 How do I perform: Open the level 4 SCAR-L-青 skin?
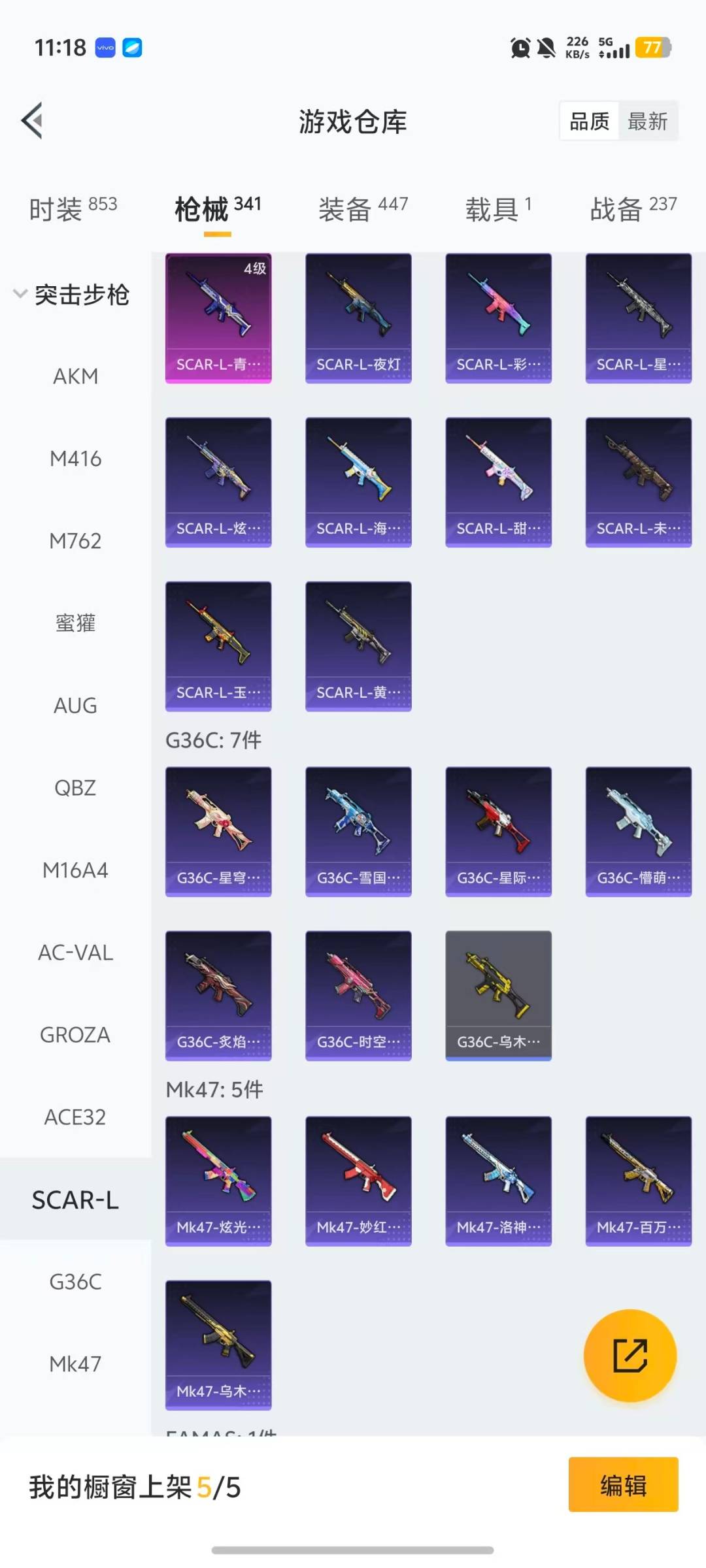pos(218,318)
